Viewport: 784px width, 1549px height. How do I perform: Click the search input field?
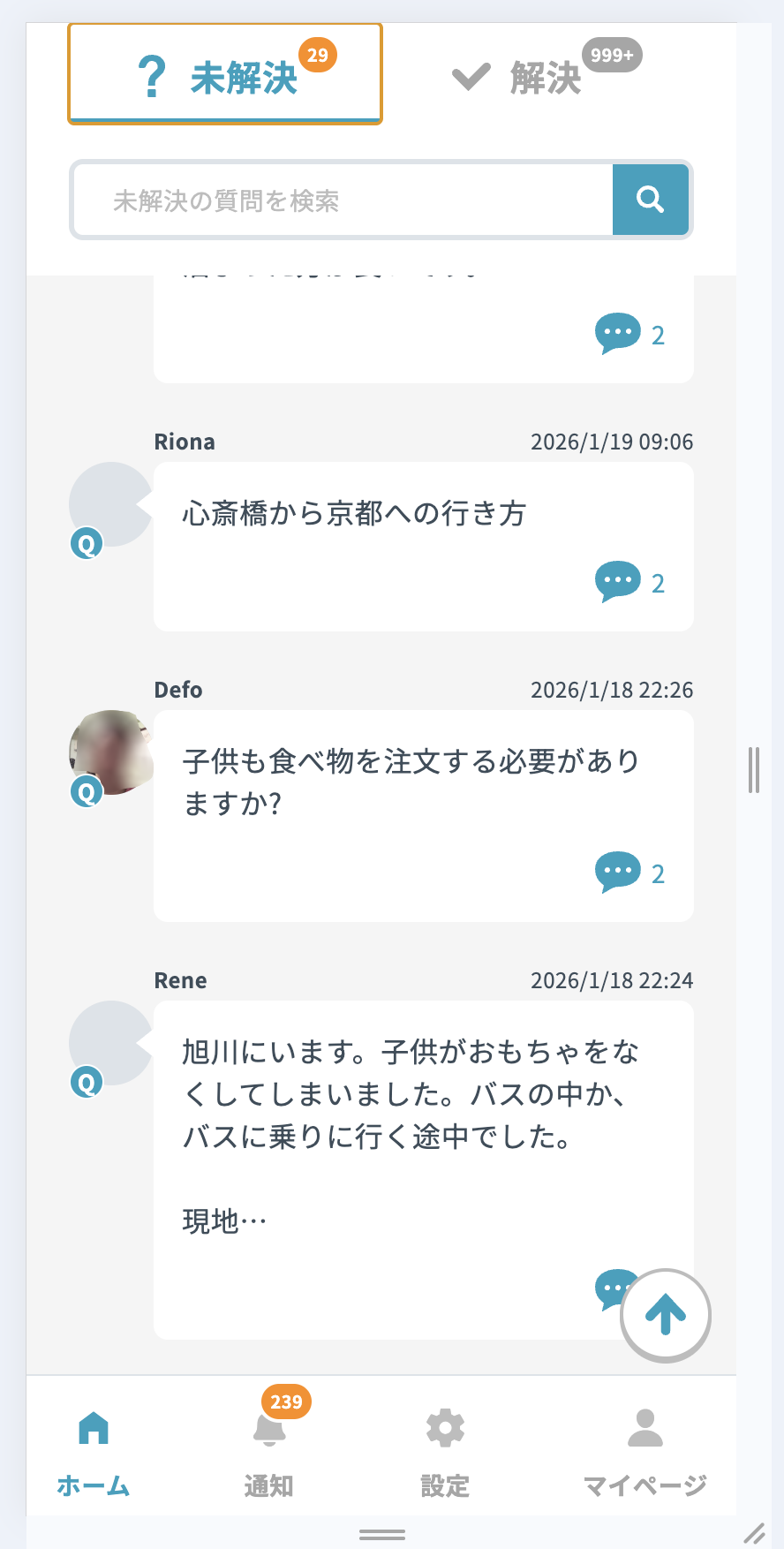point(344,200)
